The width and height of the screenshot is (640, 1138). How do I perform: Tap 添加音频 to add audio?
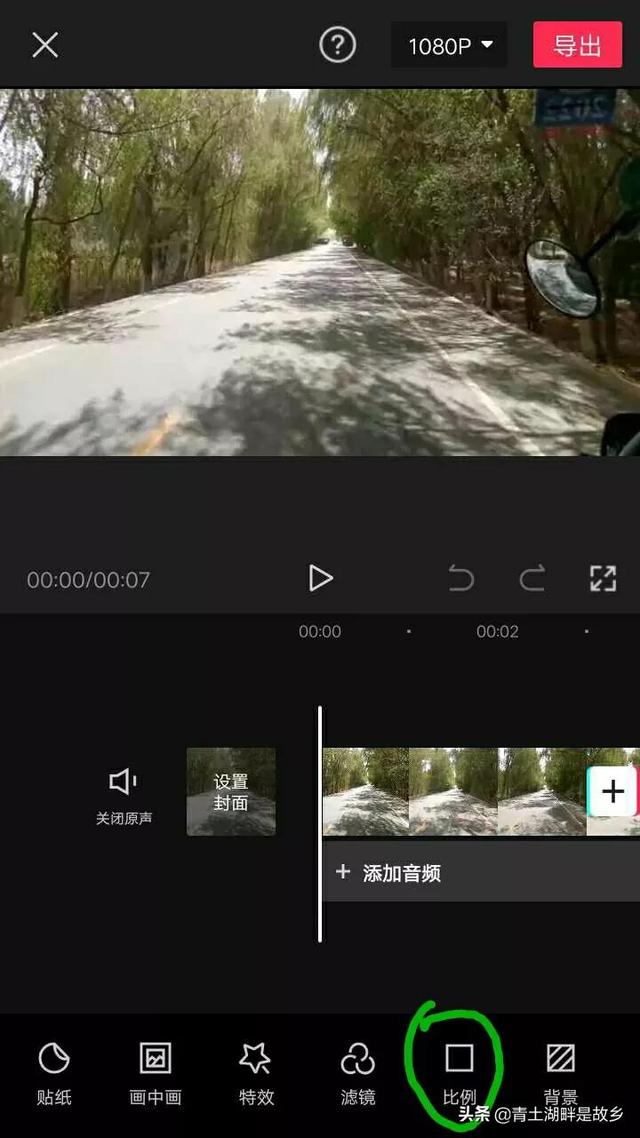[400, 873]
